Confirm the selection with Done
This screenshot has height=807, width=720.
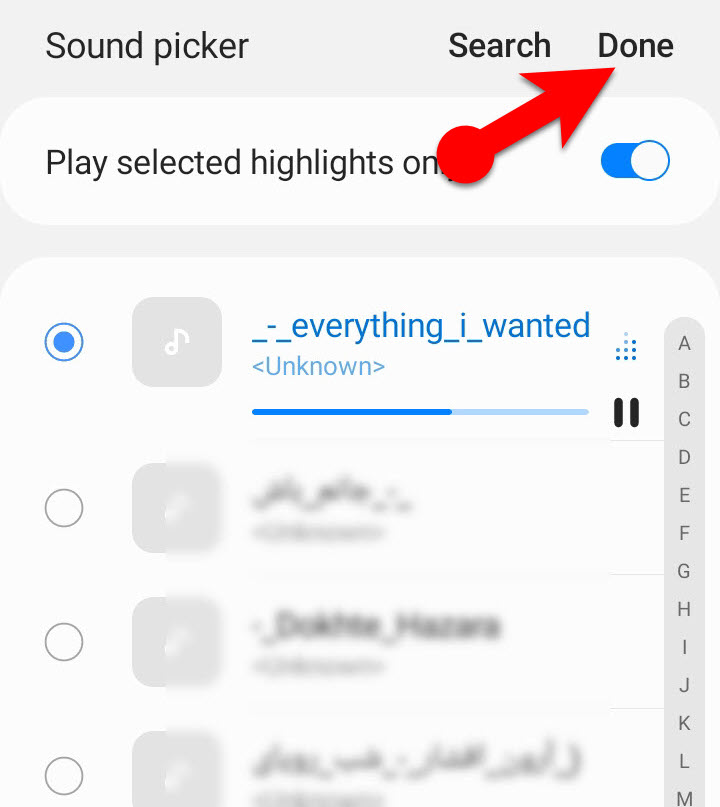coord(635,46)
